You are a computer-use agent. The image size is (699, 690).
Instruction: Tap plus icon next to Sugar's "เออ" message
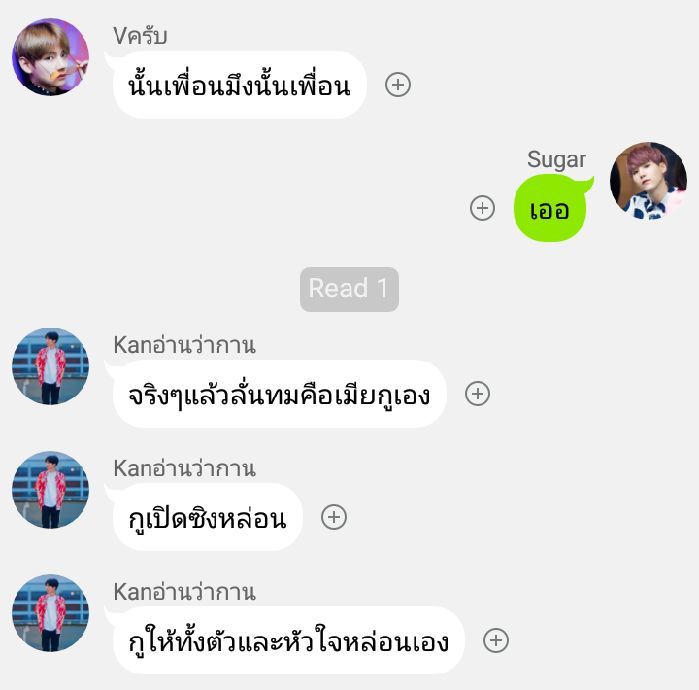tap(483, 208)
